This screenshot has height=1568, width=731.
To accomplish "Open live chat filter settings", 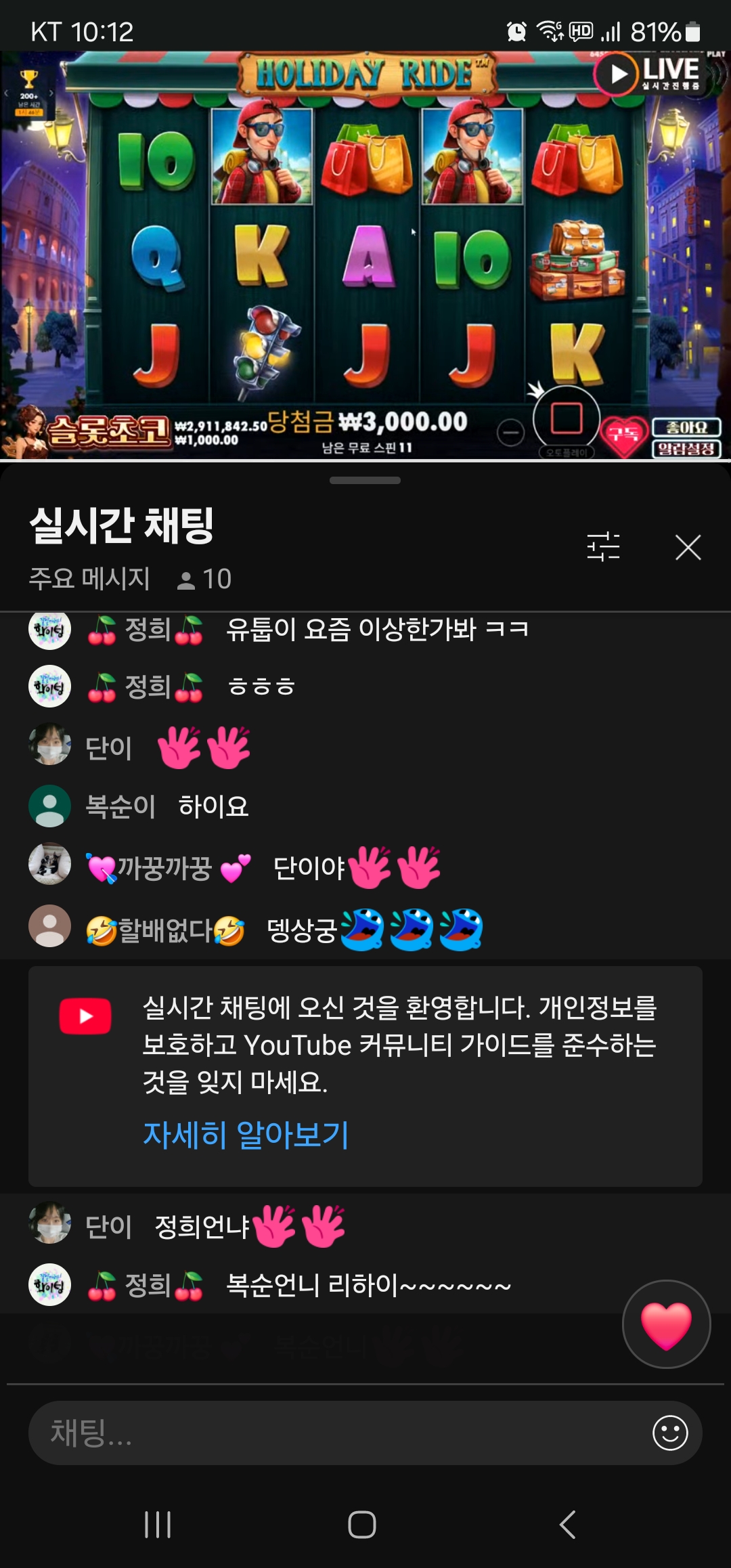I will click(603, 546).
